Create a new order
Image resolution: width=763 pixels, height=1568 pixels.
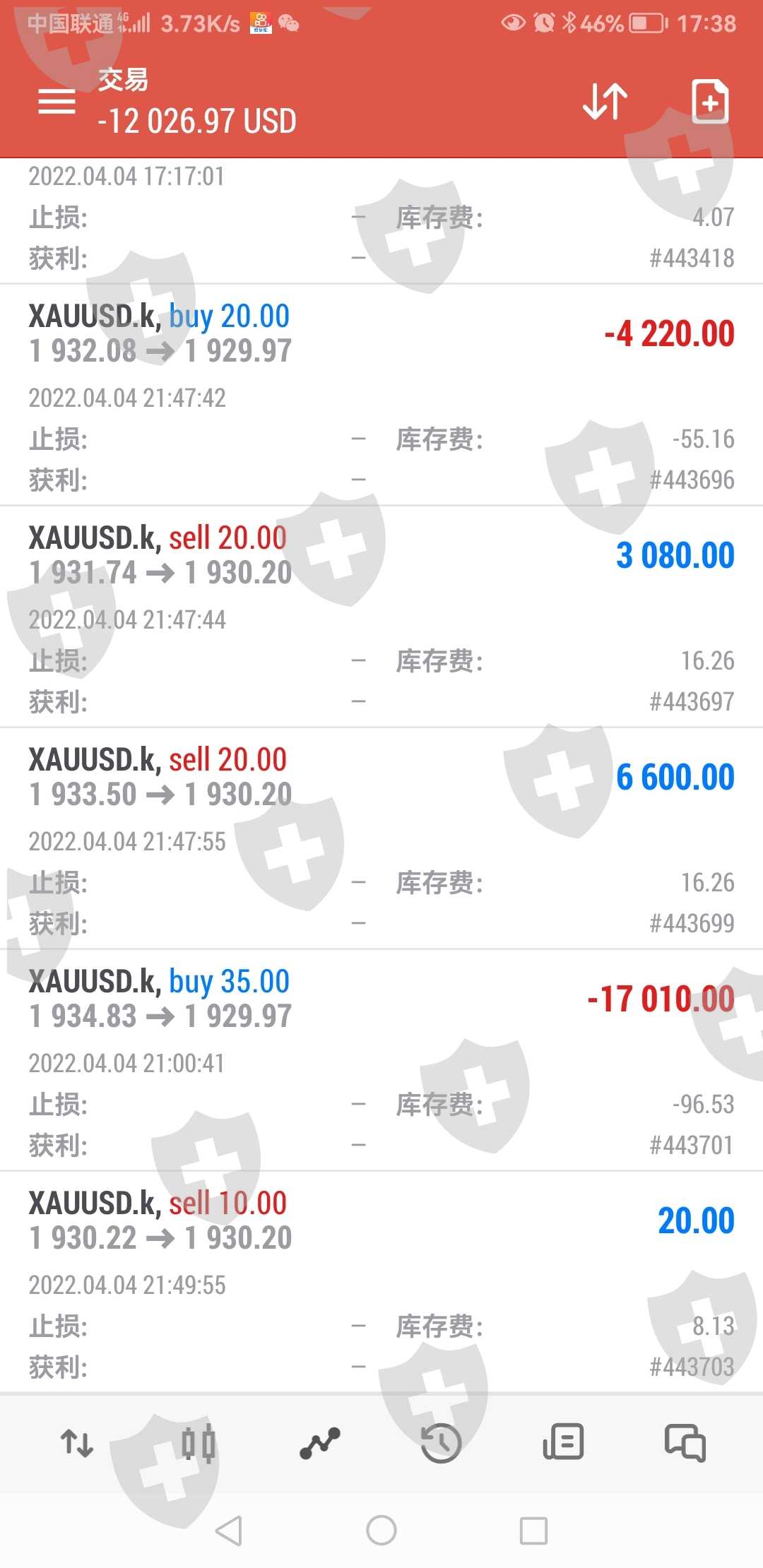coord(709,102)
